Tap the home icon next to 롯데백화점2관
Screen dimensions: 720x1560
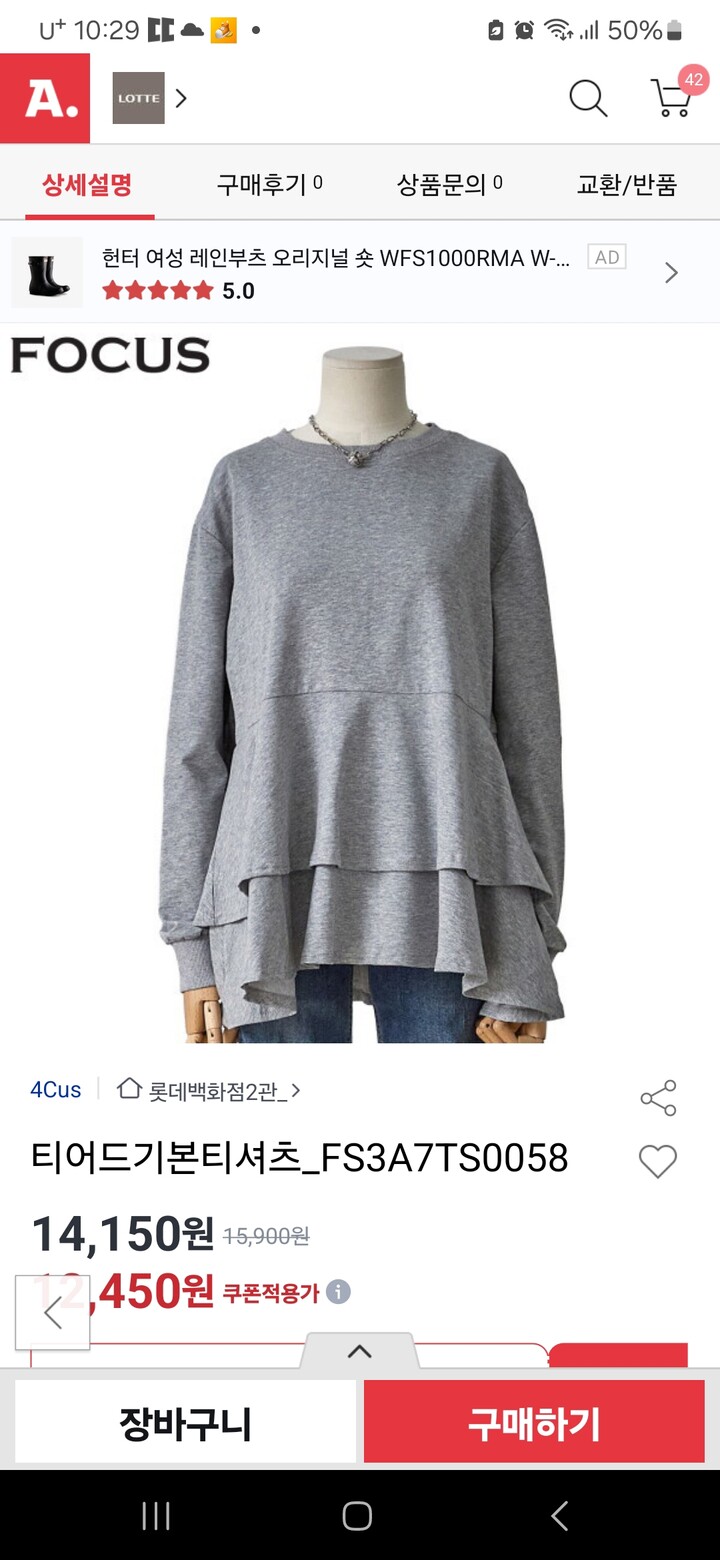(128, 1091)
